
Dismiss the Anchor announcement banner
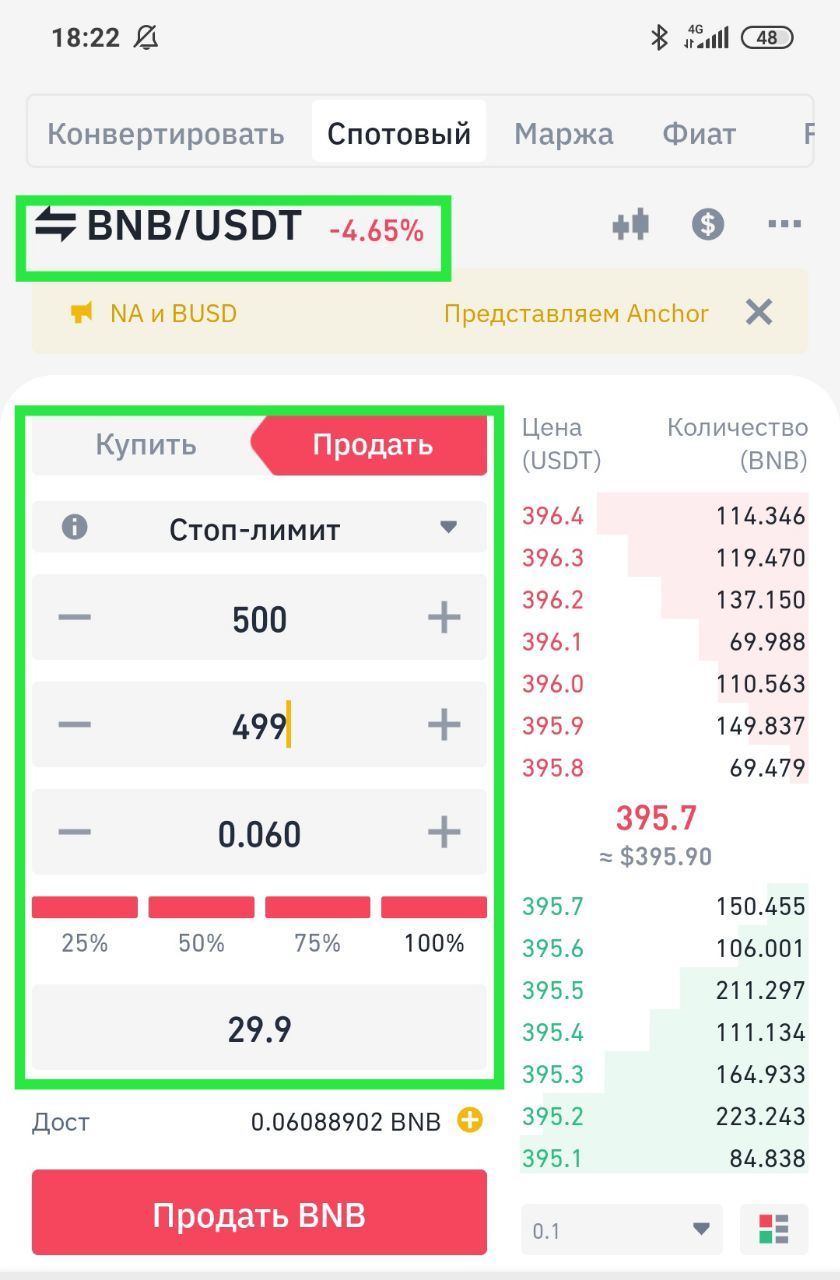coord(759,313)
